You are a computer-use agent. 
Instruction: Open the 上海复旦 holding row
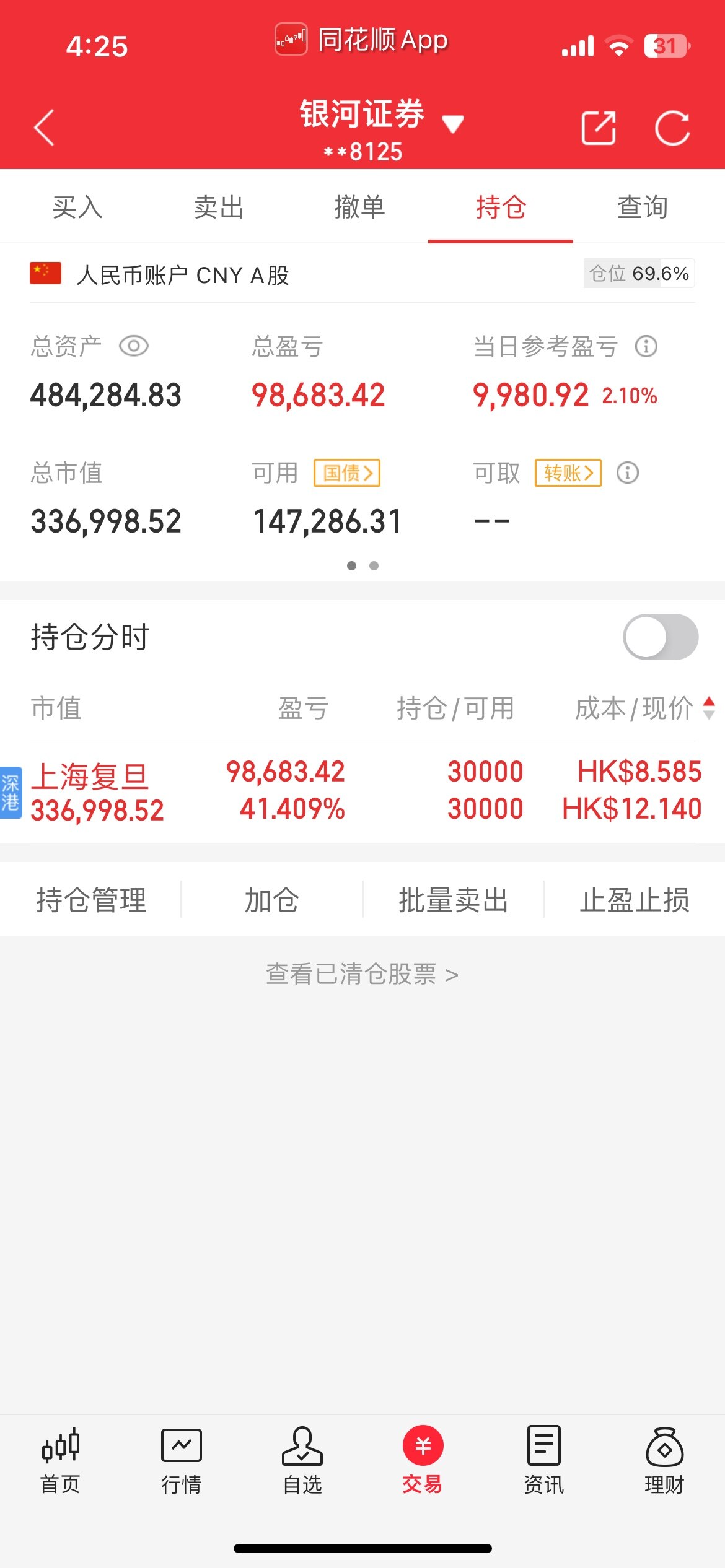362,791
